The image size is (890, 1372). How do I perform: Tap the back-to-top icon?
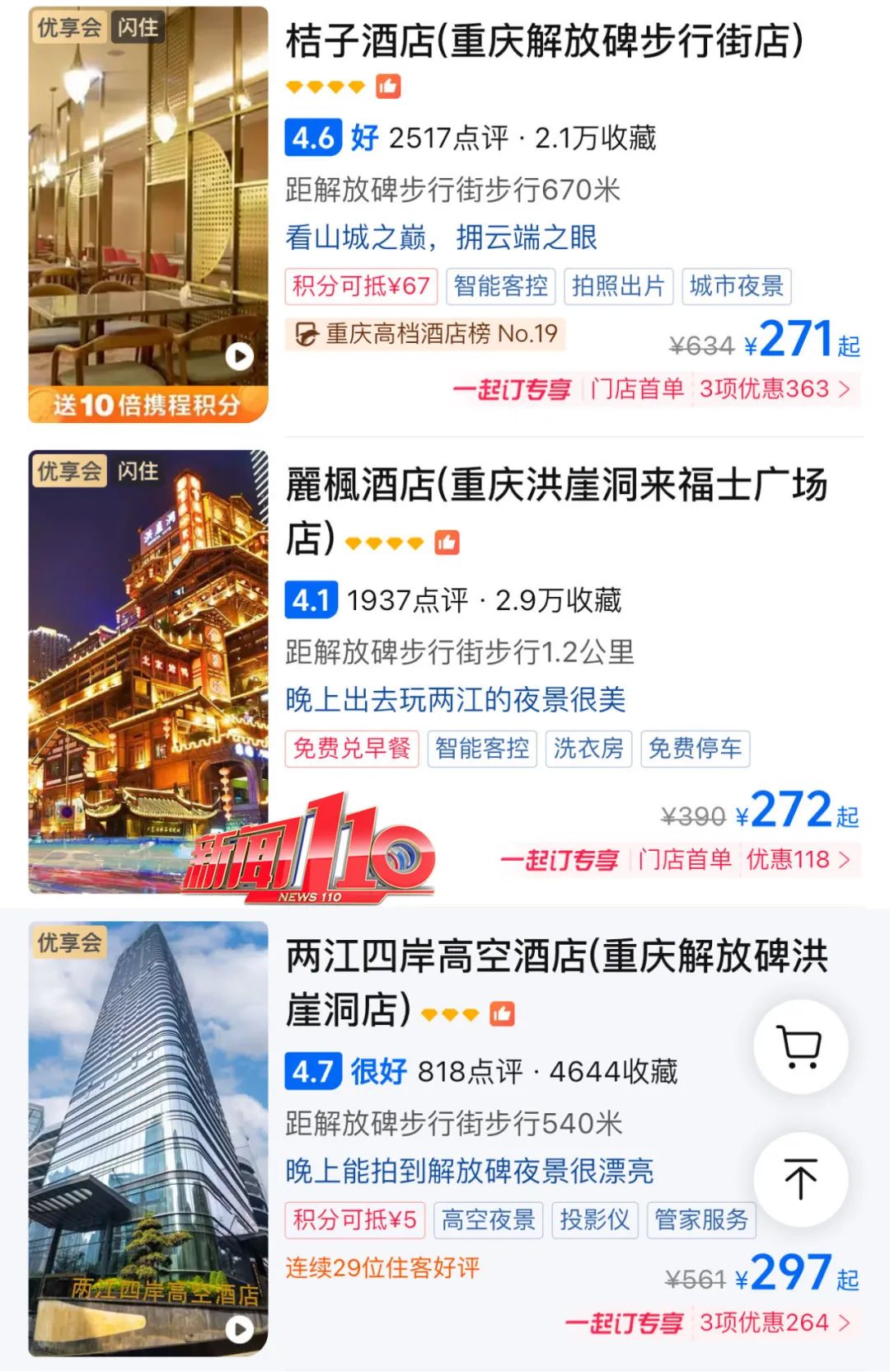point(802,1180)
